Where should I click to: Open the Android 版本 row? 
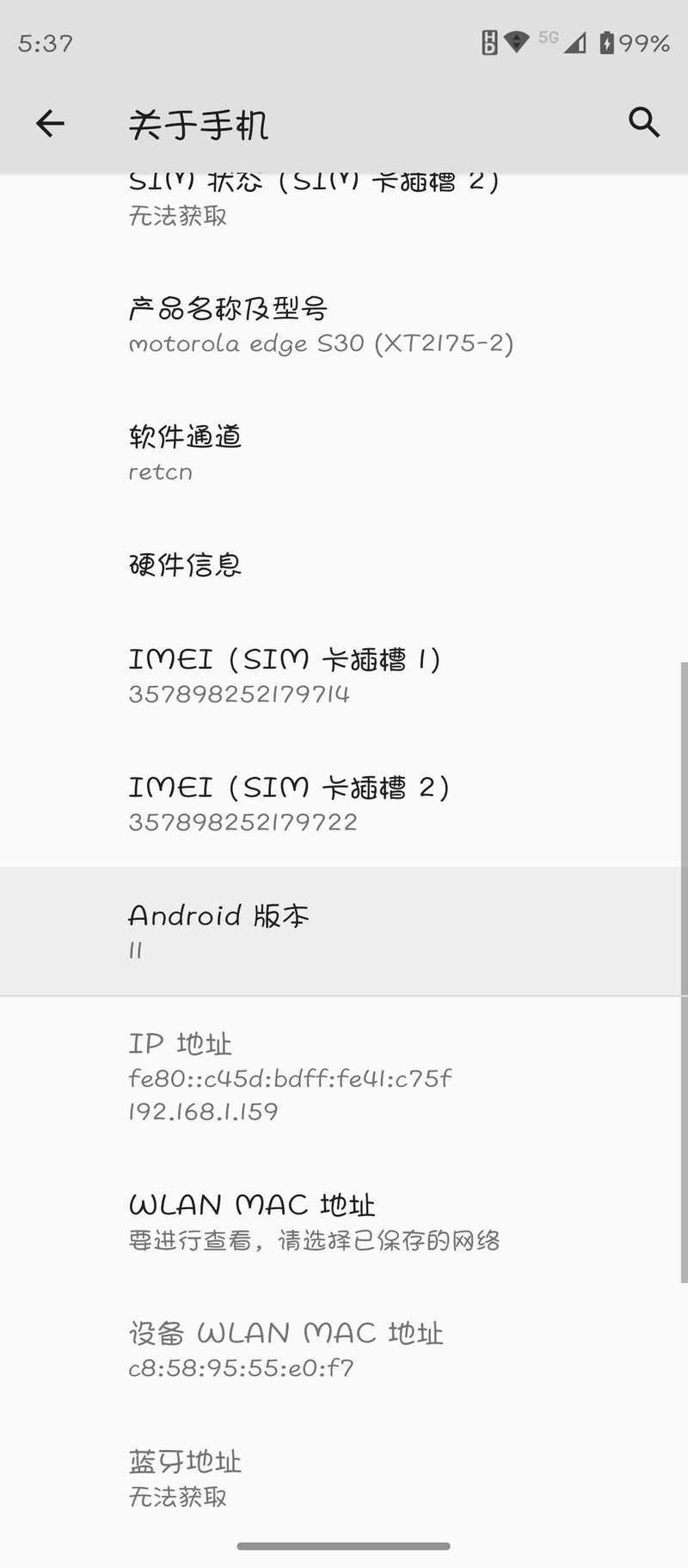coord(344,931)
